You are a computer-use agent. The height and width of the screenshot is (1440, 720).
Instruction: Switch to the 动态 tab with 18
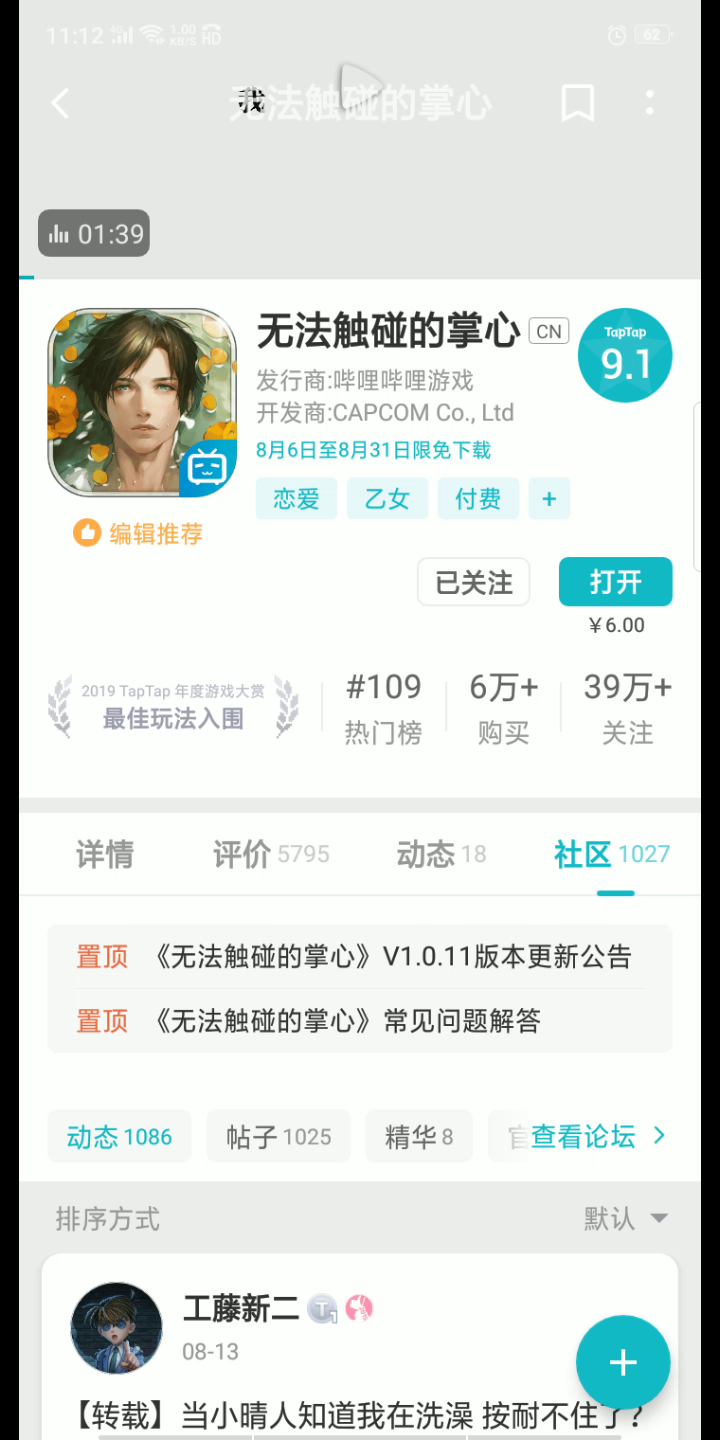coord(441,854)
